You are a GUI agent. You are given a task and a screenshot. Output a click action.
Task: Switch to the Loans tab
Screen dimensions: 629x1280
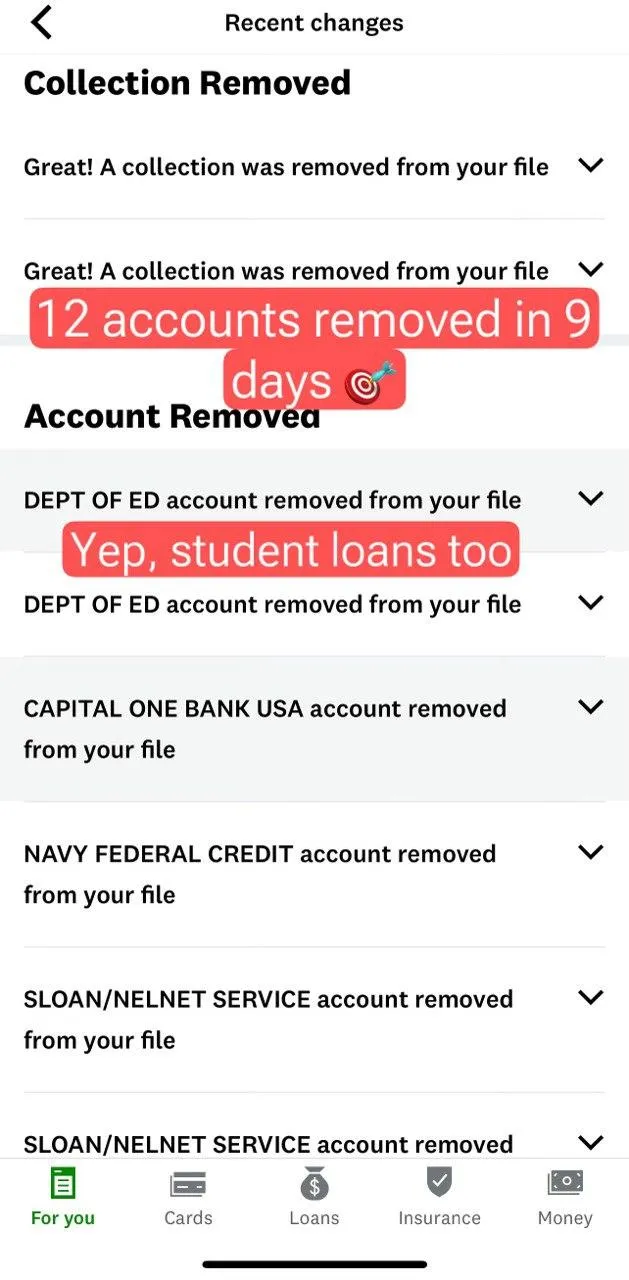pos(314,1199)
